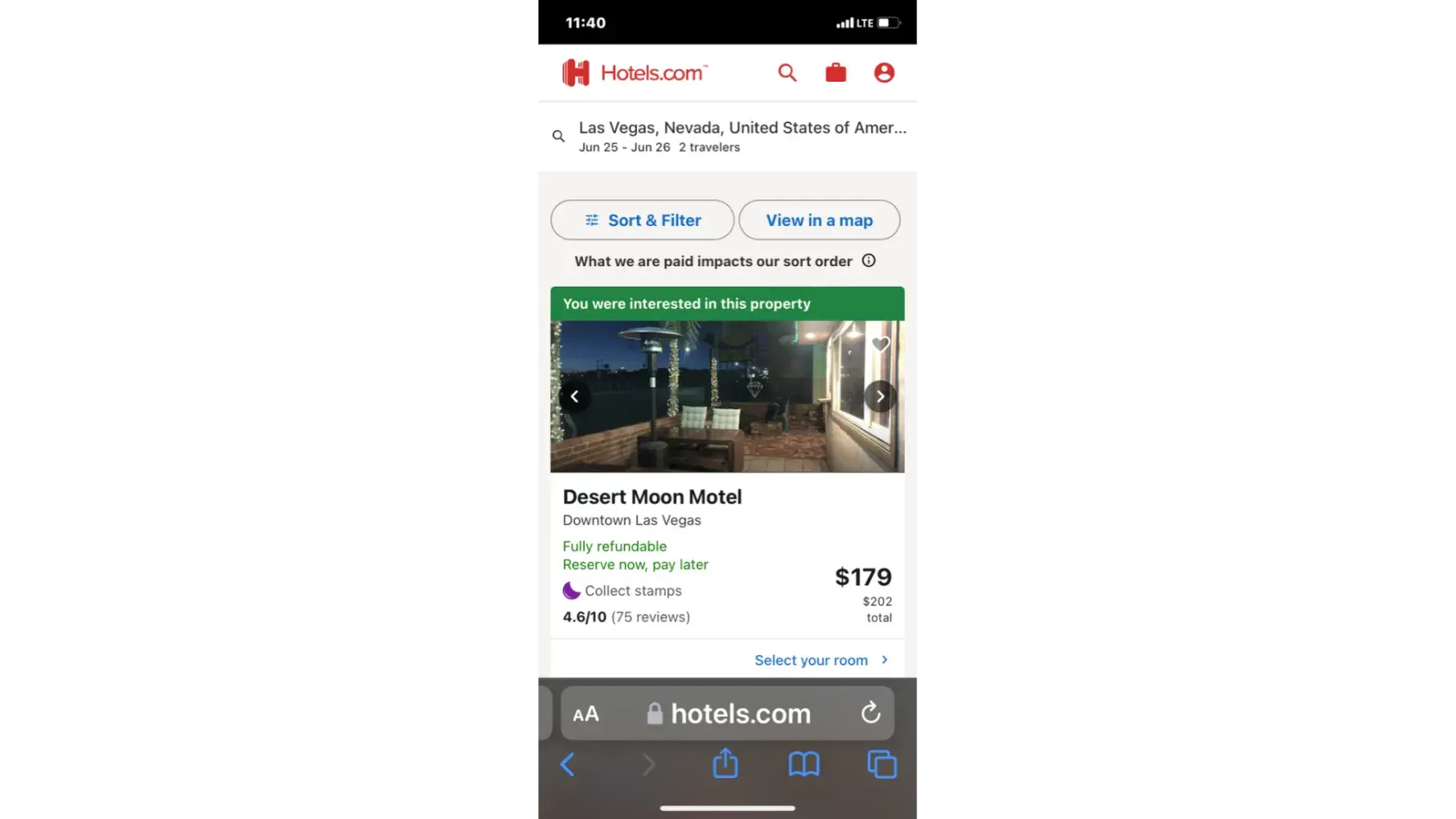Save Desert Moon Motel with the heart
1456x819 pixels.
[880, 345]
